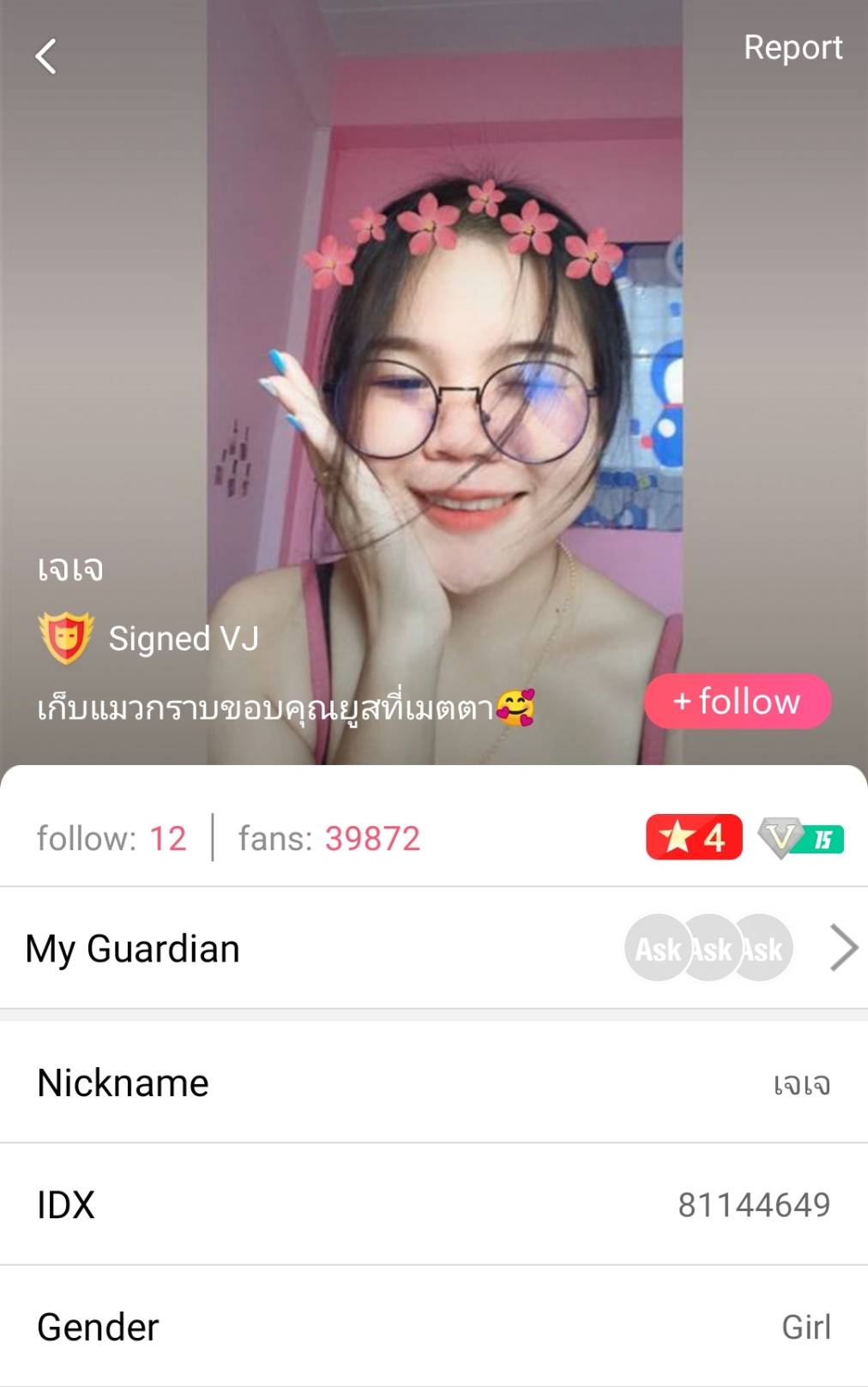Follow this streamer
This screenshot has height=1387, width=868.
738,702
